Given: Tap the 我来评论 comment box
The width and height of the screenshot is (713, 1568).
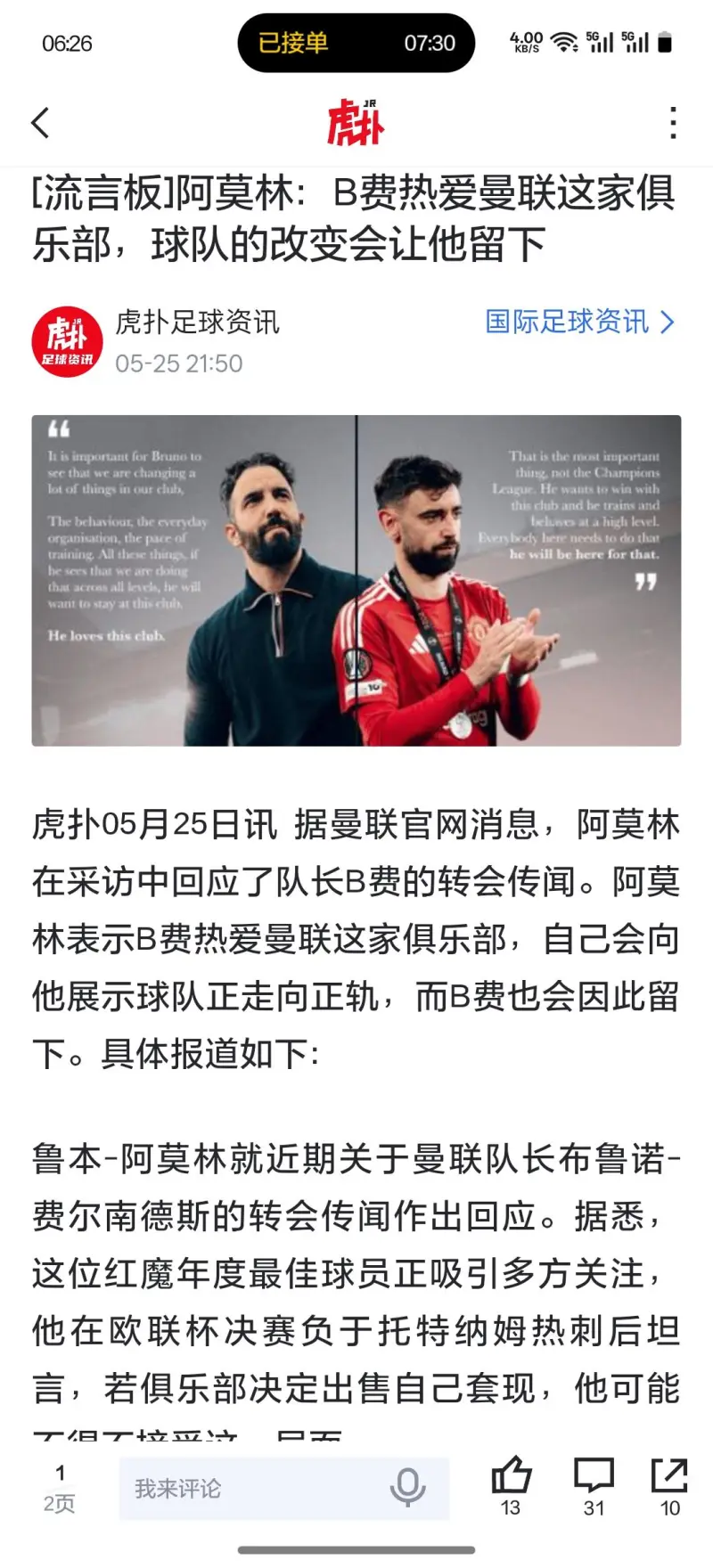Looking at the screenshot, I should click(x=250, y=1489).
